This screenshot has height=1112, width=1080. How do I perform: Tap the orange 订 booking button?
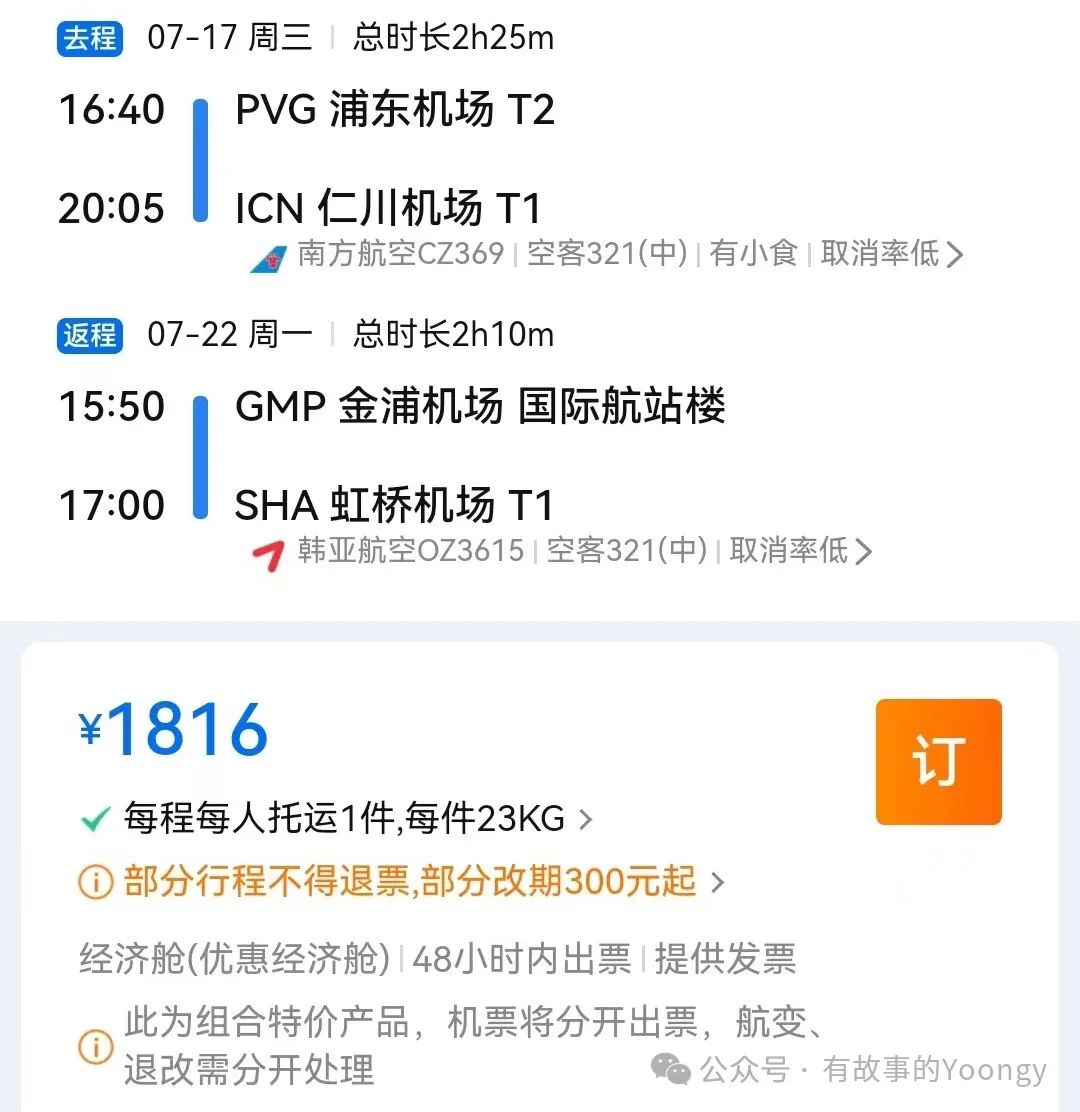point(938,761)
